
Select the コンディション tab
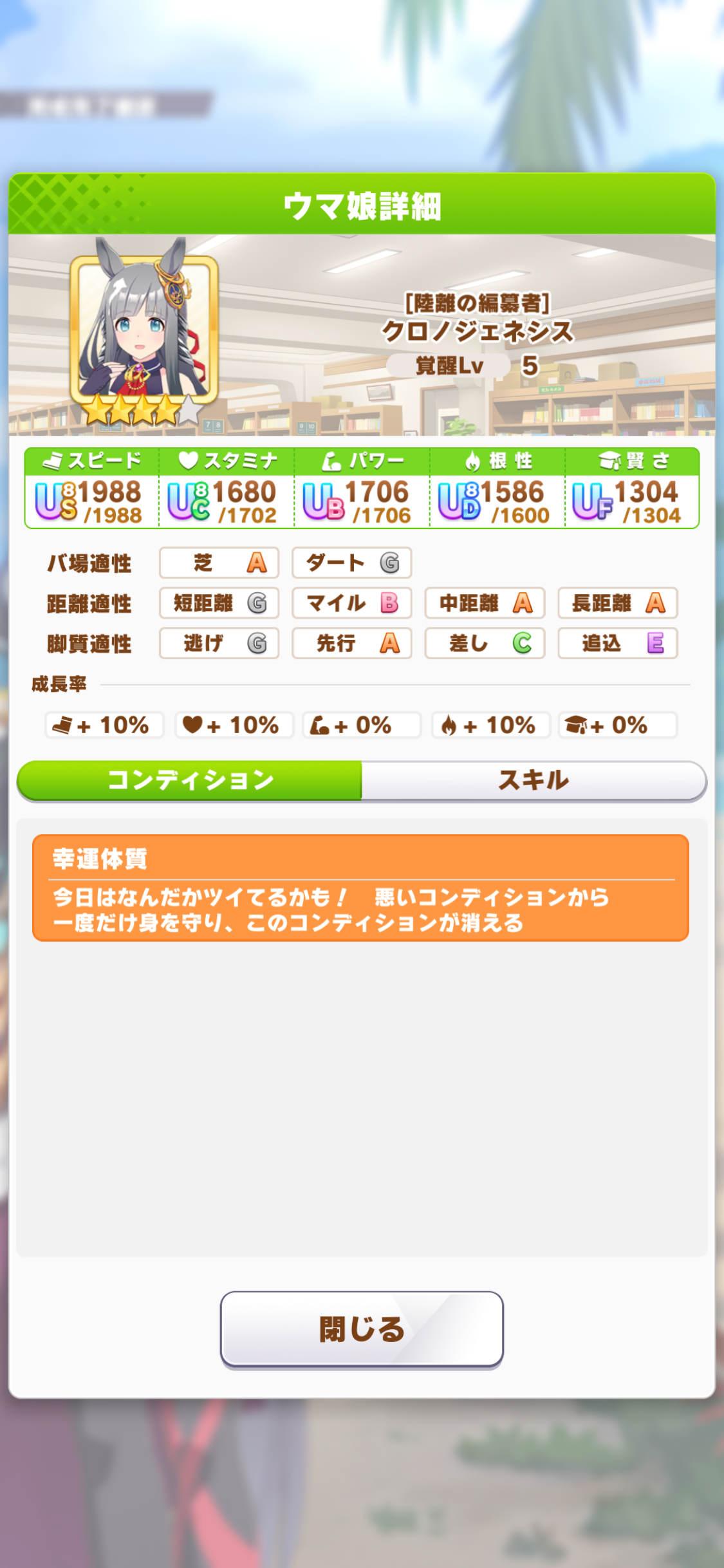(190, 781)
